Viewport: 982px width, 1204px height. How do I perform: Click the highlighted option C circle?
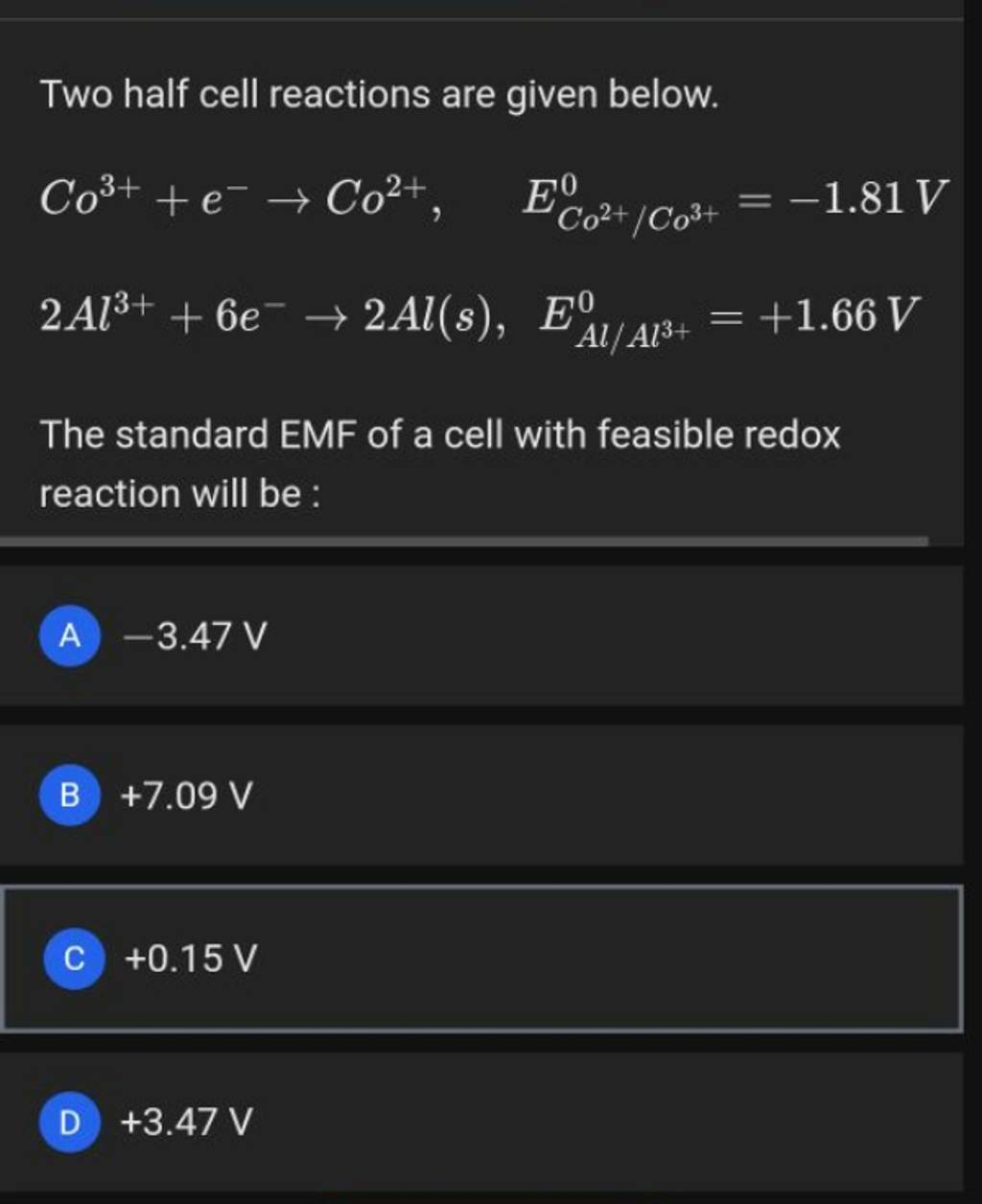point(75,959)
